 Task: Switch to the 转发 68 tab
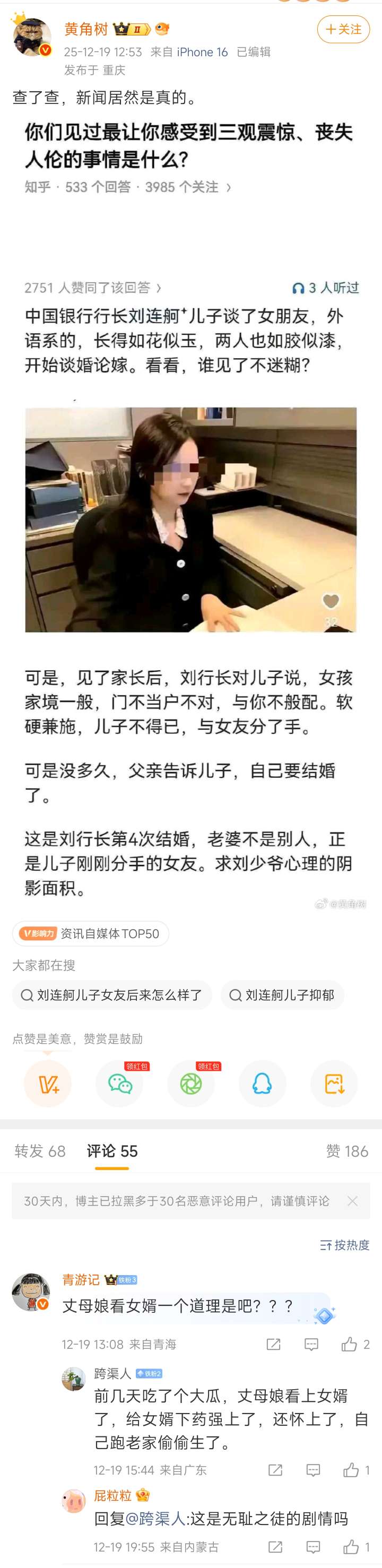[40, 1150]
